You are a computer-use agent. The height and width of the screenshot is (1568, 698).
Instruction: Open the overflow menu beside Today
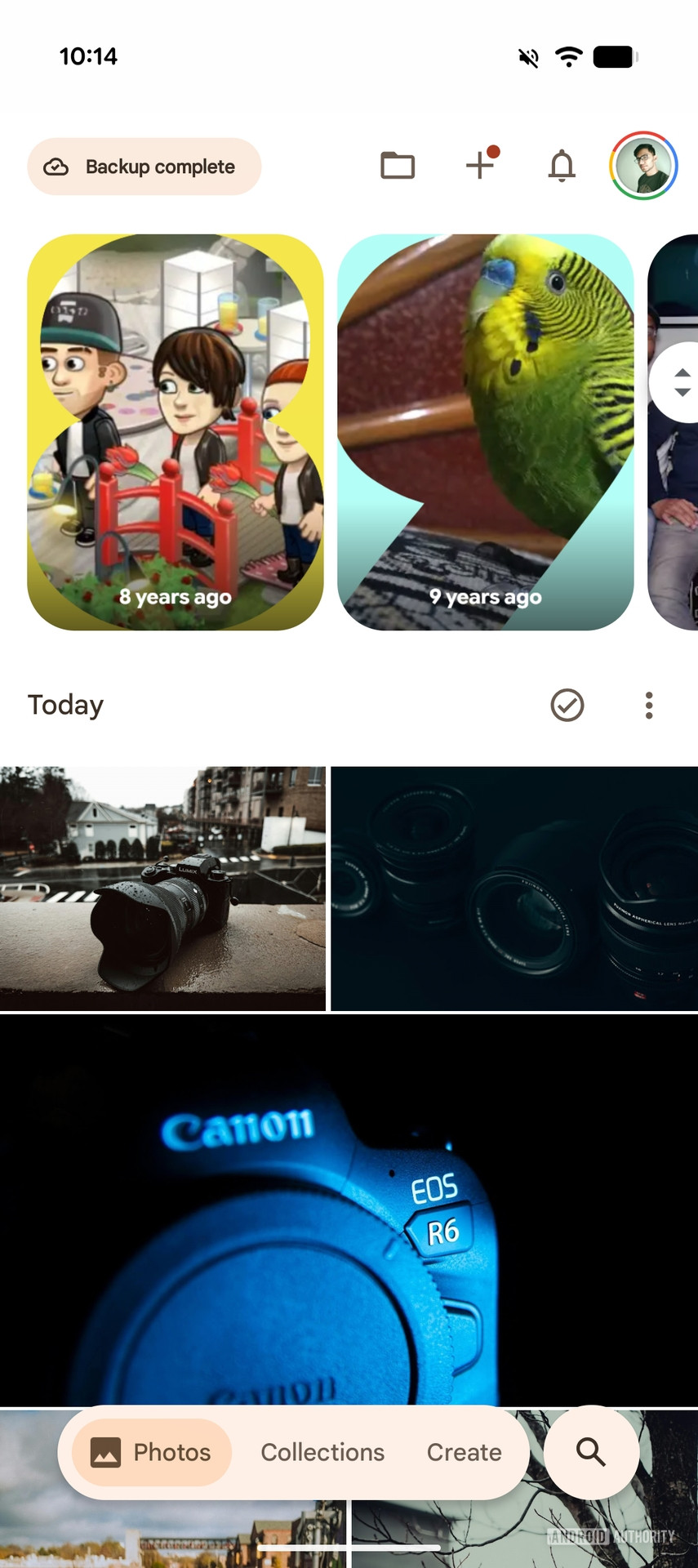(x=649, y=705)
